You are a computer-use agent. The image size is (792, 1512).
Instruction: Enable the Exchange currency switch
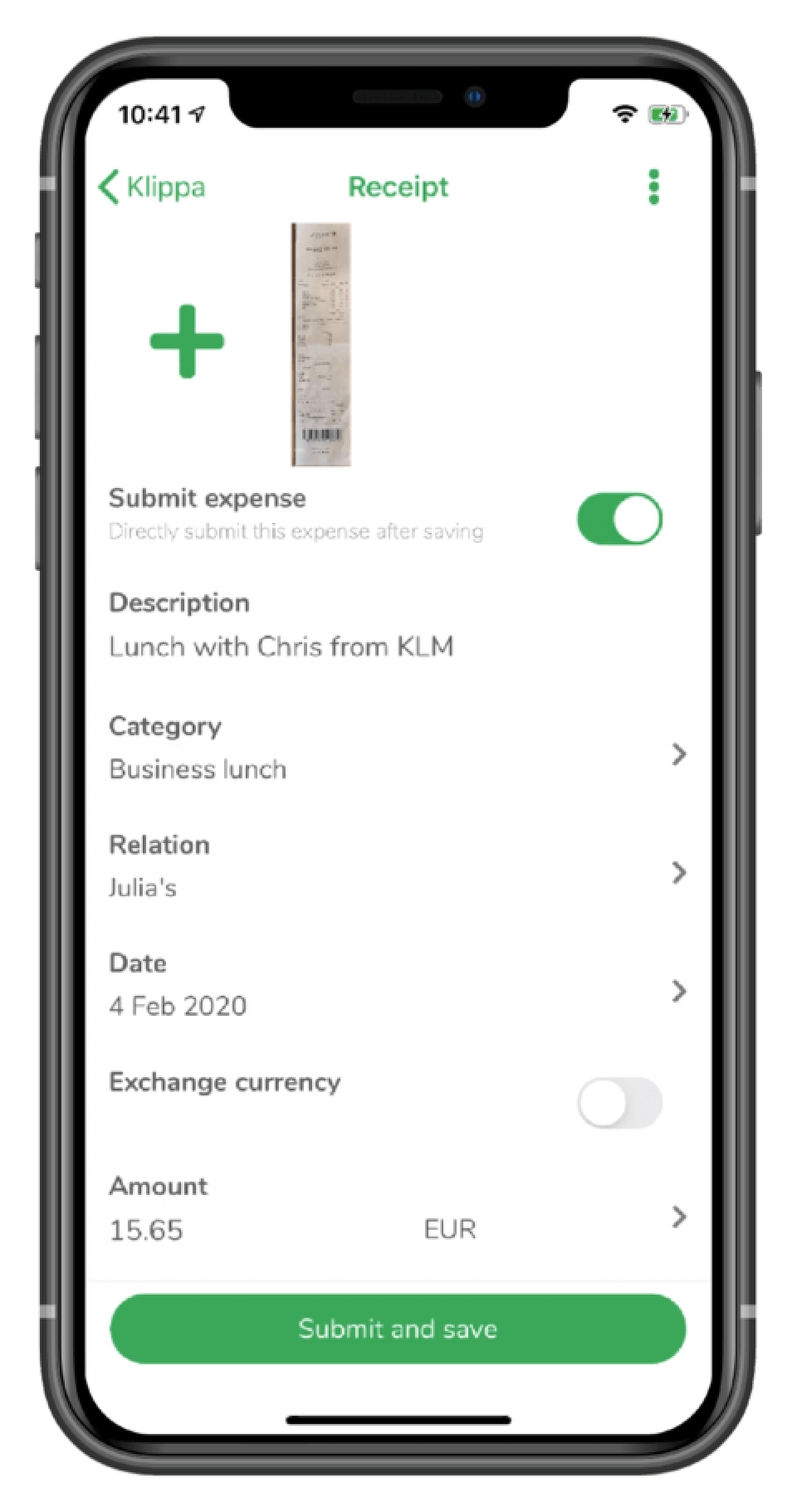[x=619, y=1103]
